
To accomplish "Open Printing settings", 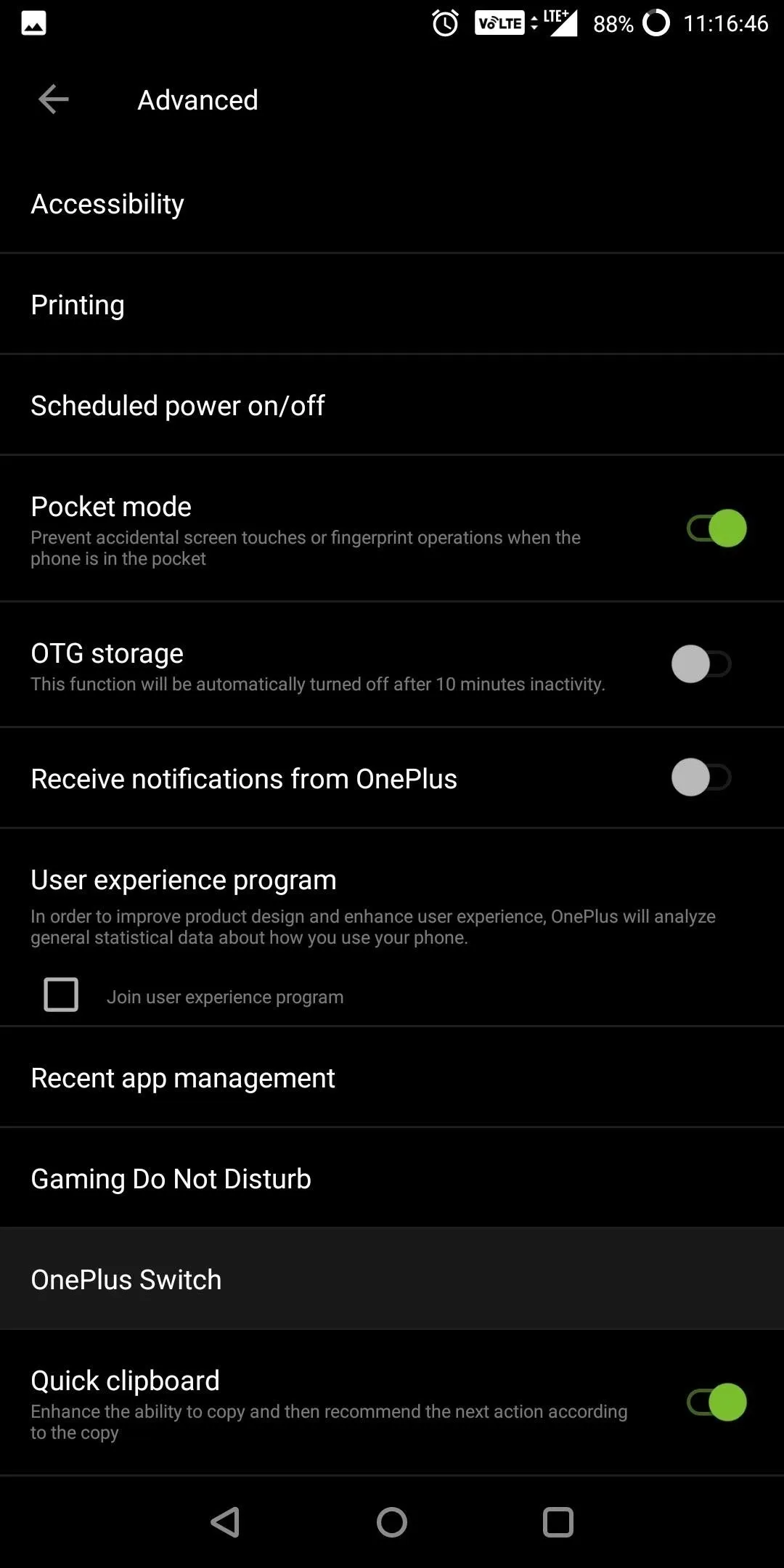I will click(x=392, y=304).
